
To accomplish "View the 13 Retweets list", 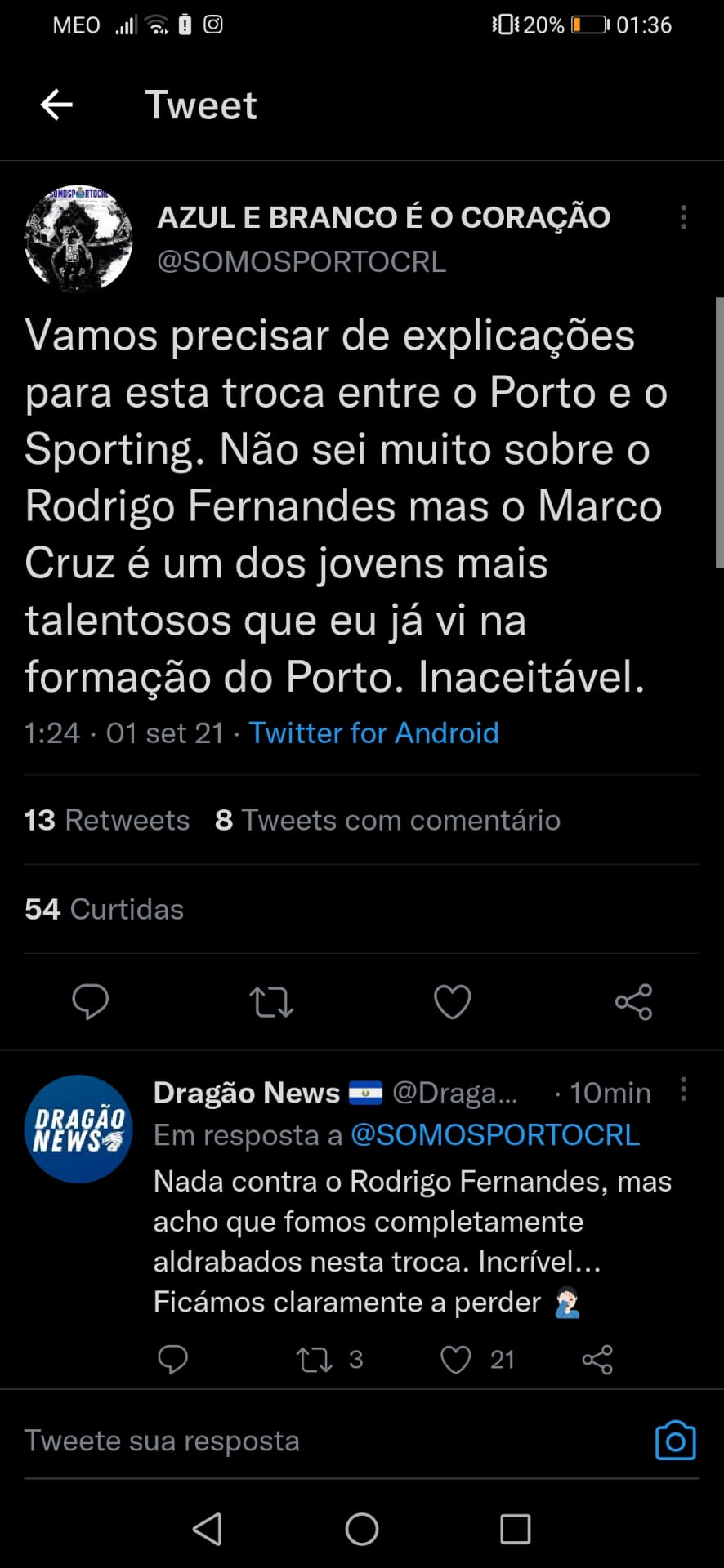I will pyautogui.click(x=107, y=820).
